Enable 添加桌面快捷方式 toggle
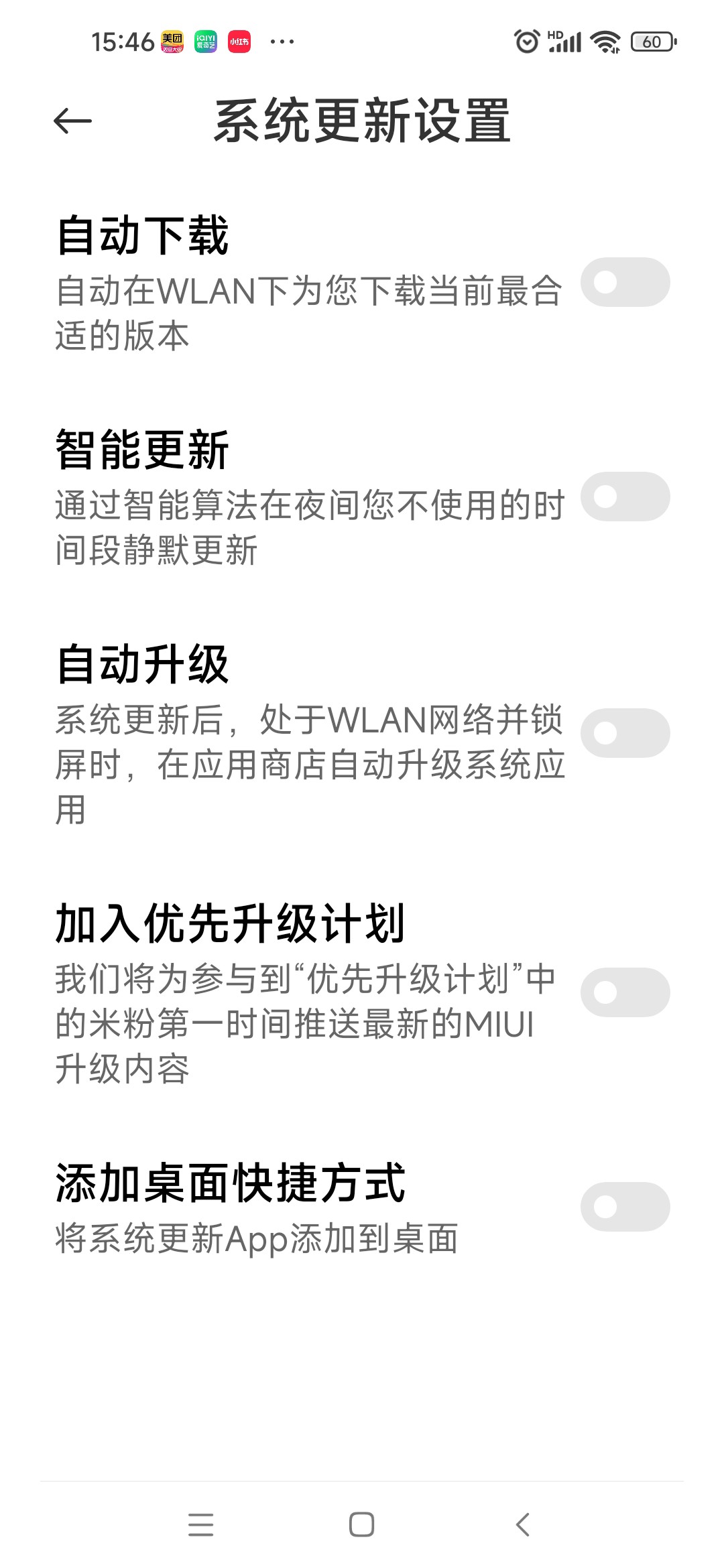The height and width of the screenshot is (1568, 724). click(625, 1207)
